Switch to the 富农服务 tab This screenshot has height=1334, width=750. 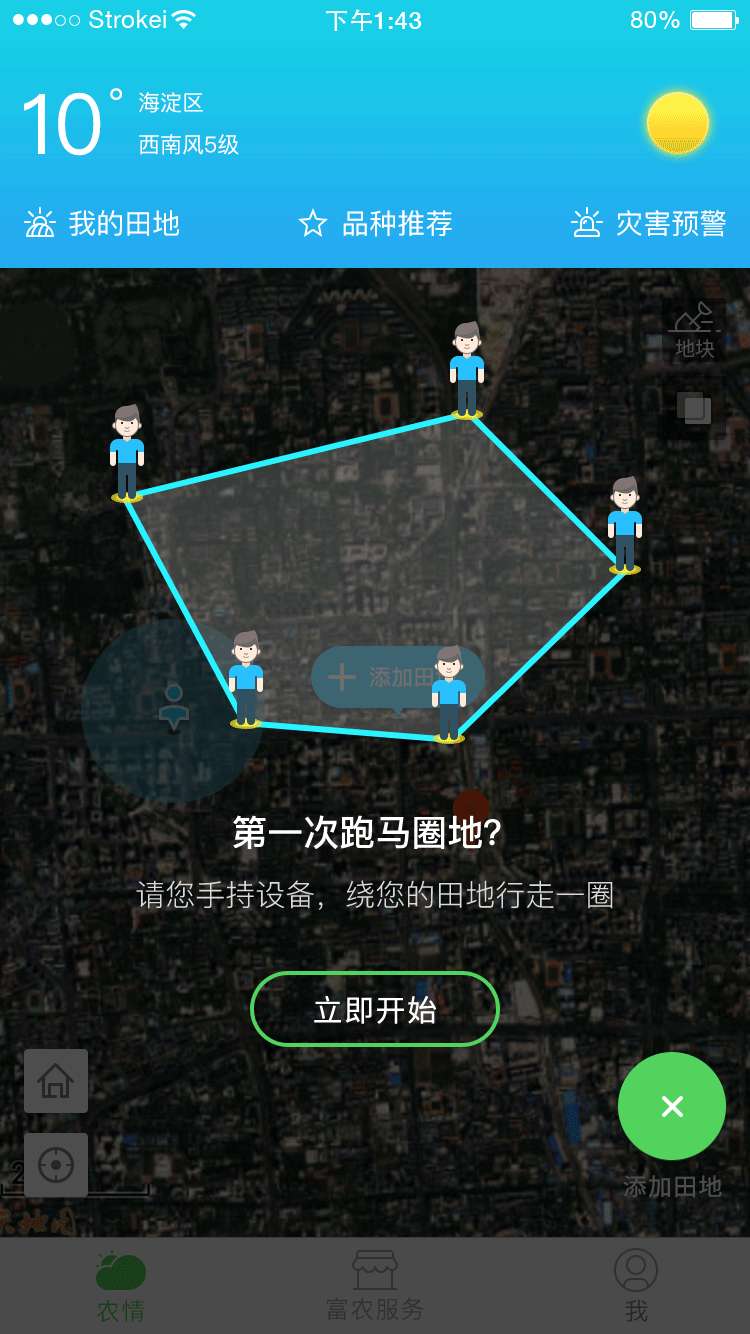375,1283
